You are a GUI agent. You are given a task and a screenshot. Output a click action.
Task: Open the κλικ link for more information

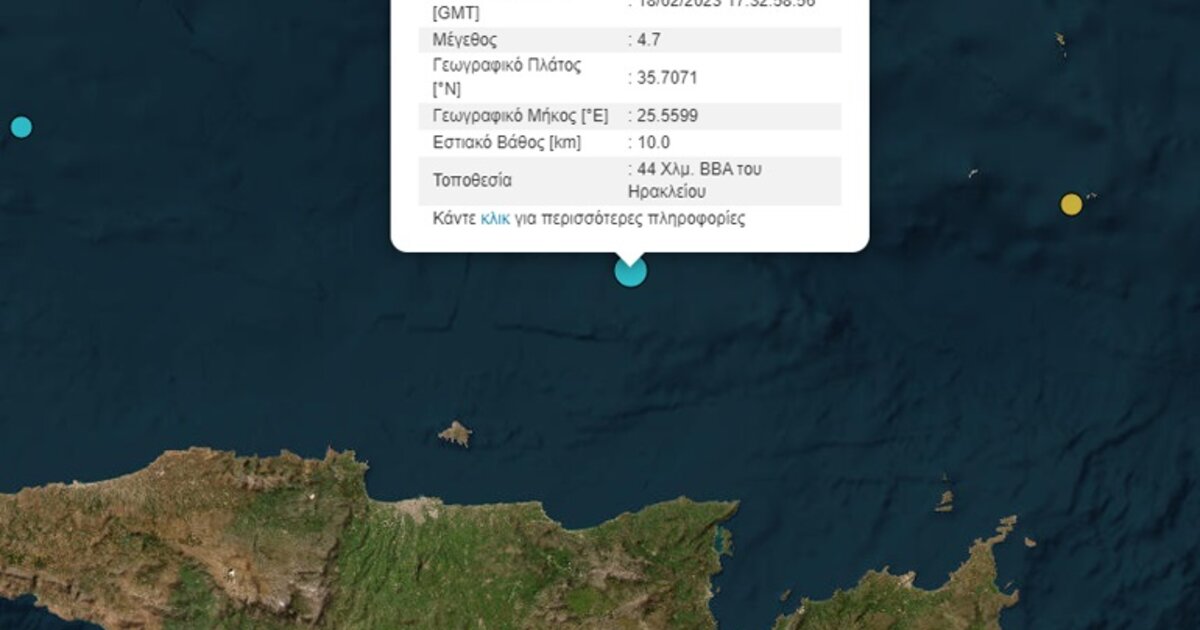(x=495, y=219)
